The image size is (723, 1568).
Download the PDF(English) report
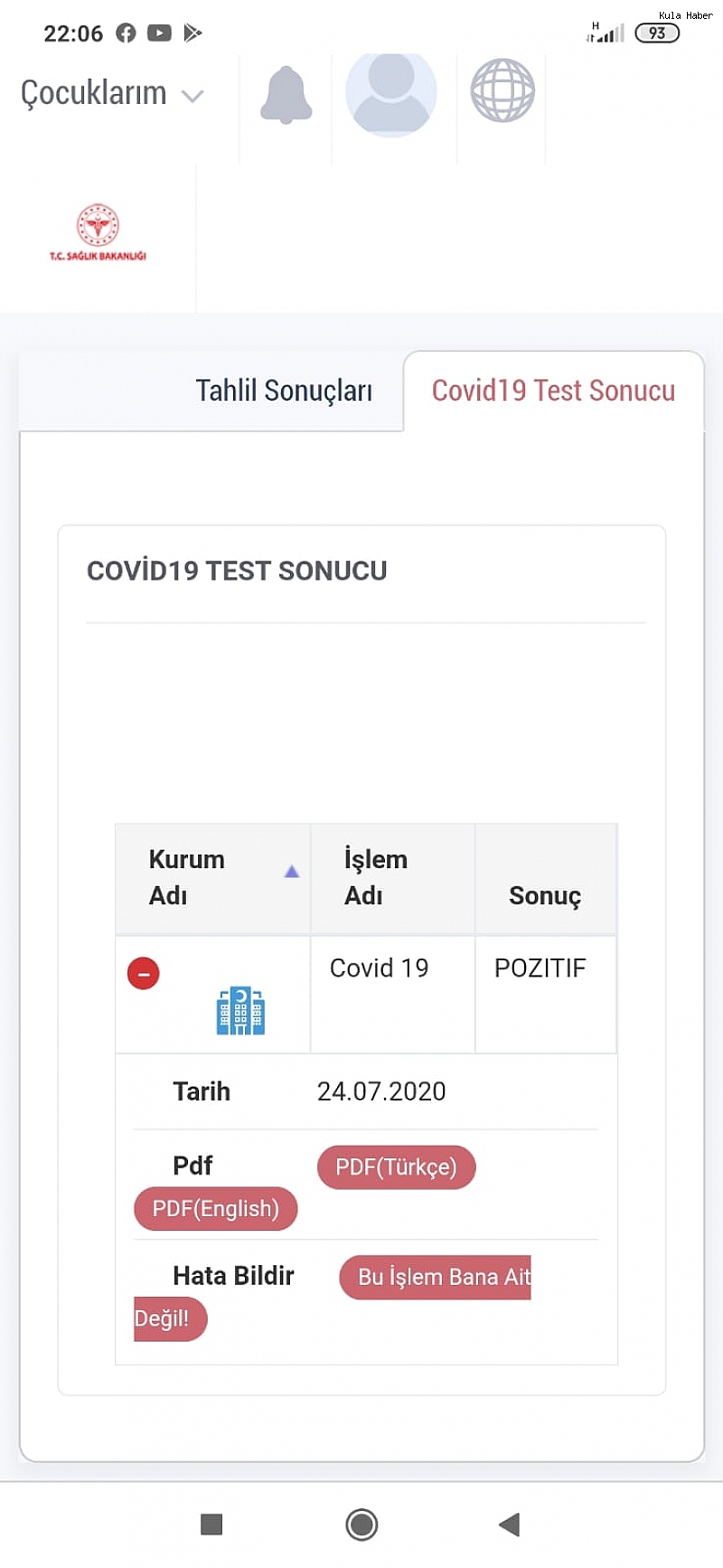point(215,1209)
